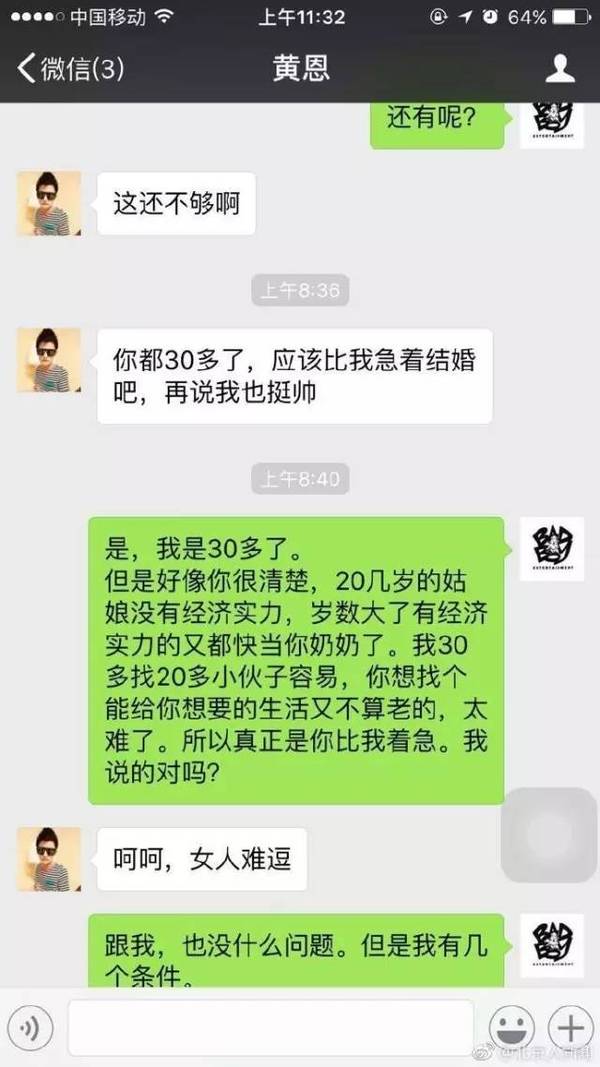This screenshot has width=600, height=1067.
Task: Go back to the 微信 chat list
Action: [x=68, y=69]
